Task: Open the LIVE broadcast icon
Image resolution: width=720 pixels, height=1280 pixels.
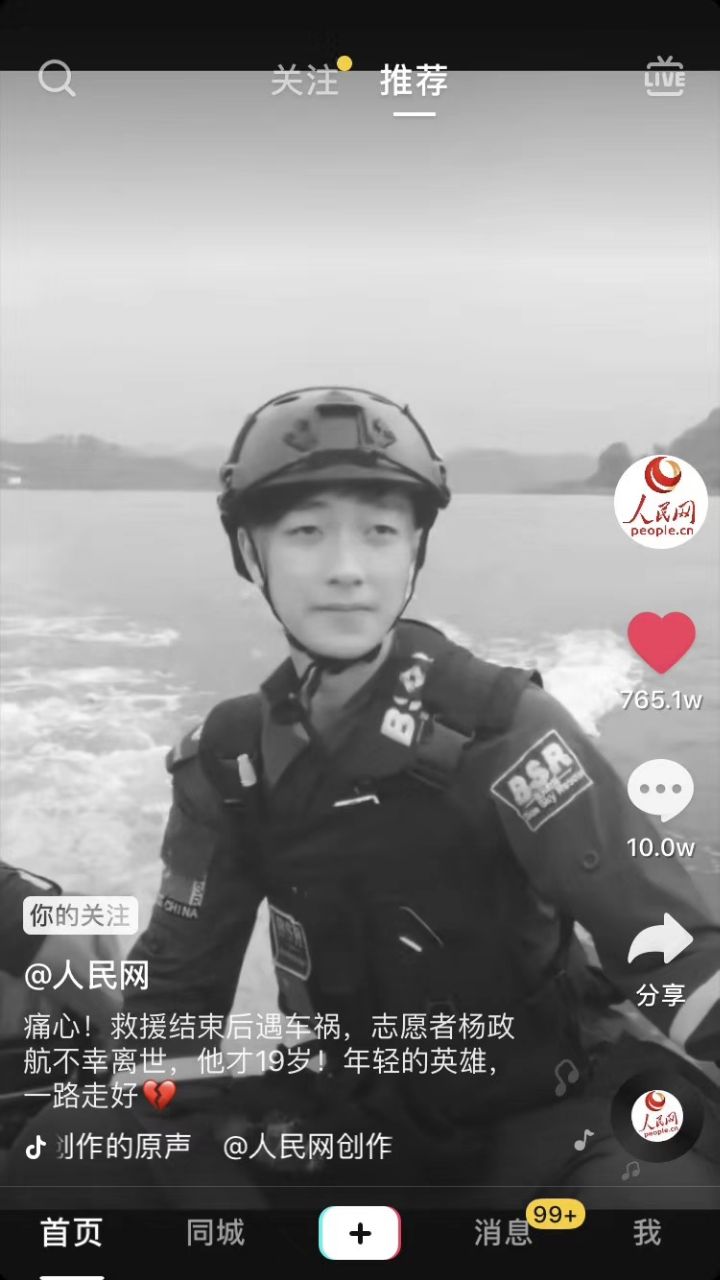Action: [664, 78]
